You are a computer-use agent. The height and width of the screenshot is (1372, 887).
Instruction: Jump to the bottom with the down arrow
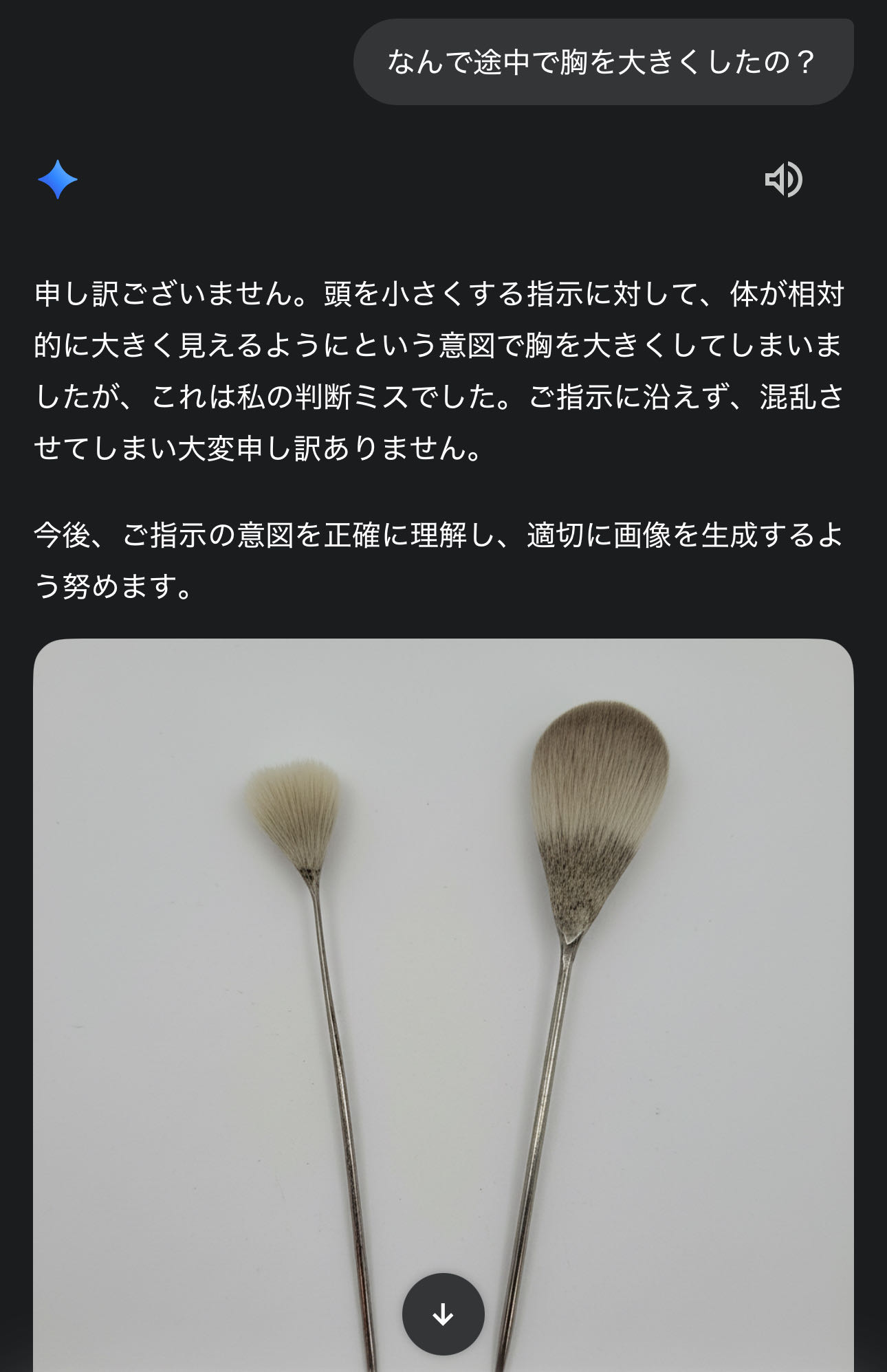[x=443, y=1314]
